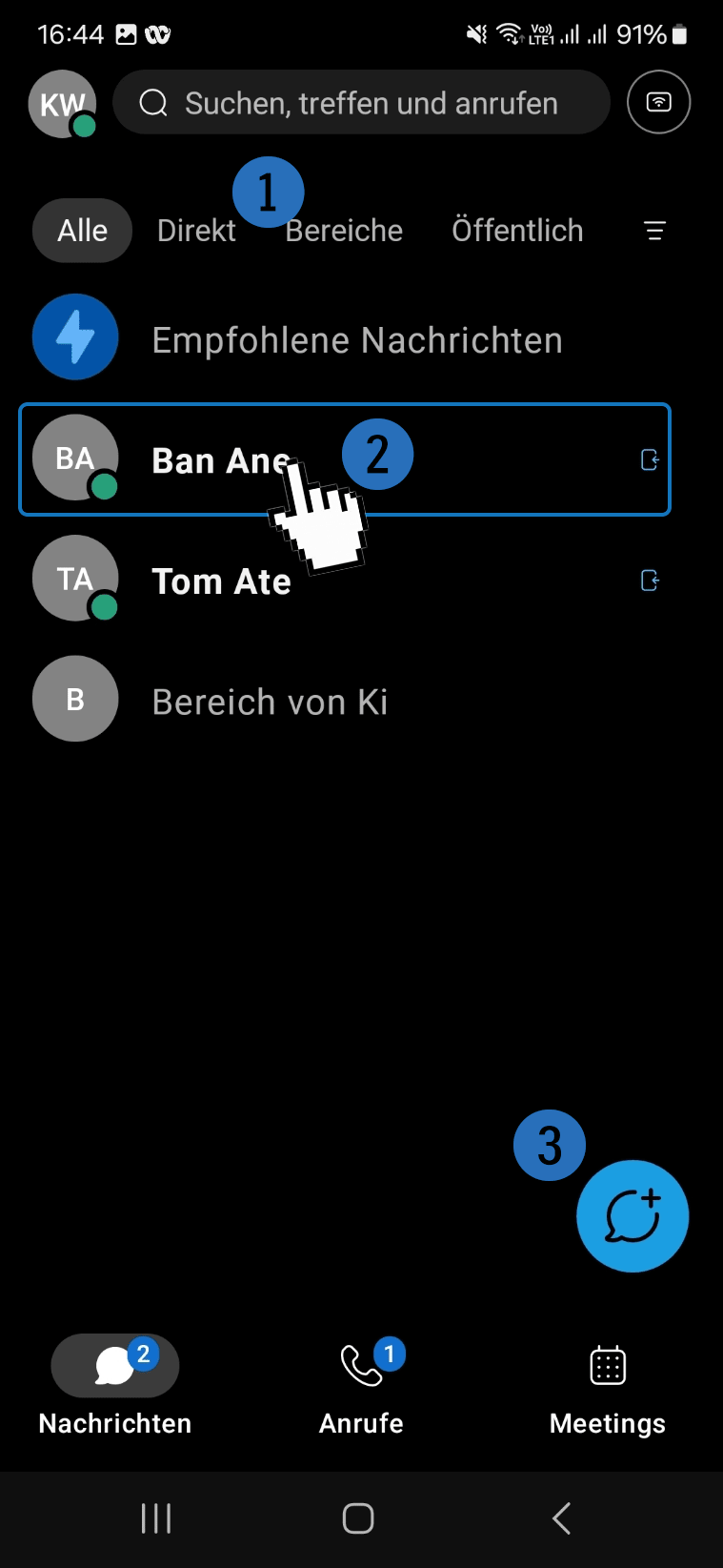The height and width of the screenshot is (1568, 723).
Task: Switch to the Bereiche tab
Action: click(345, 232)
